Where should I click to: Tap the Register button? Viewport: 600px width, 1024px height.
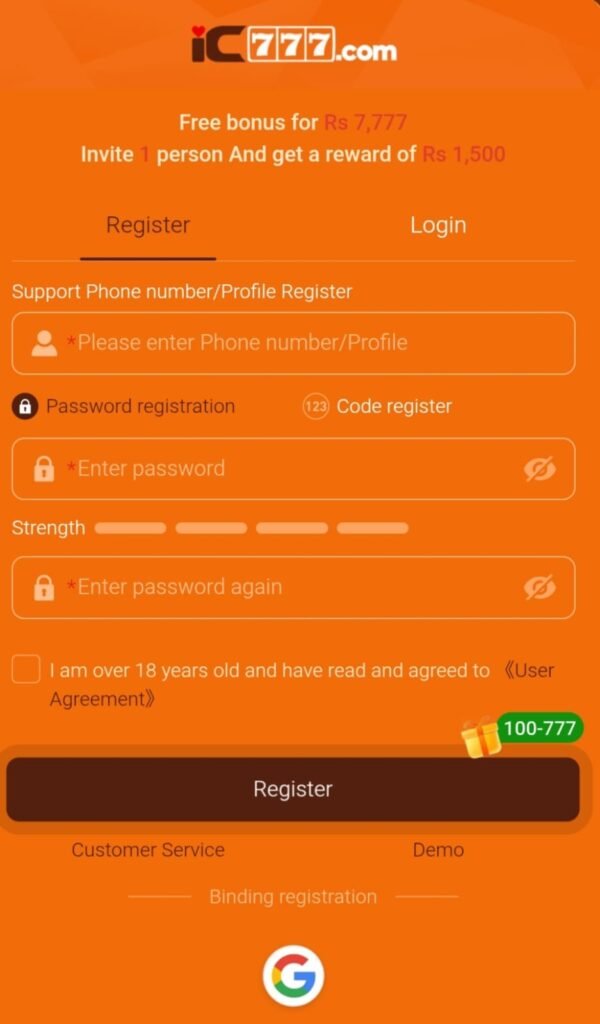point(293,789)
